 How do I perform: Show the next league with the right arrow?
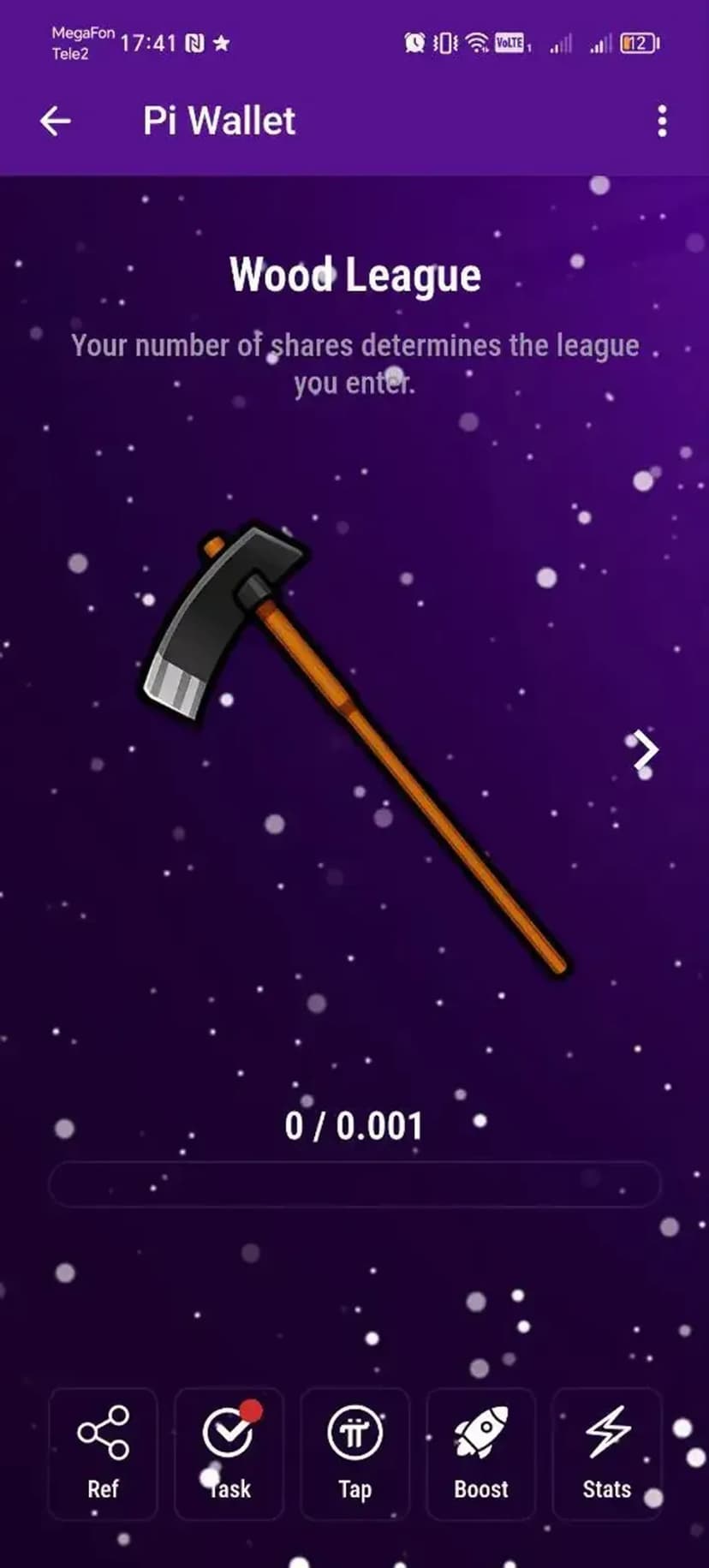click(x=645, y=750)
